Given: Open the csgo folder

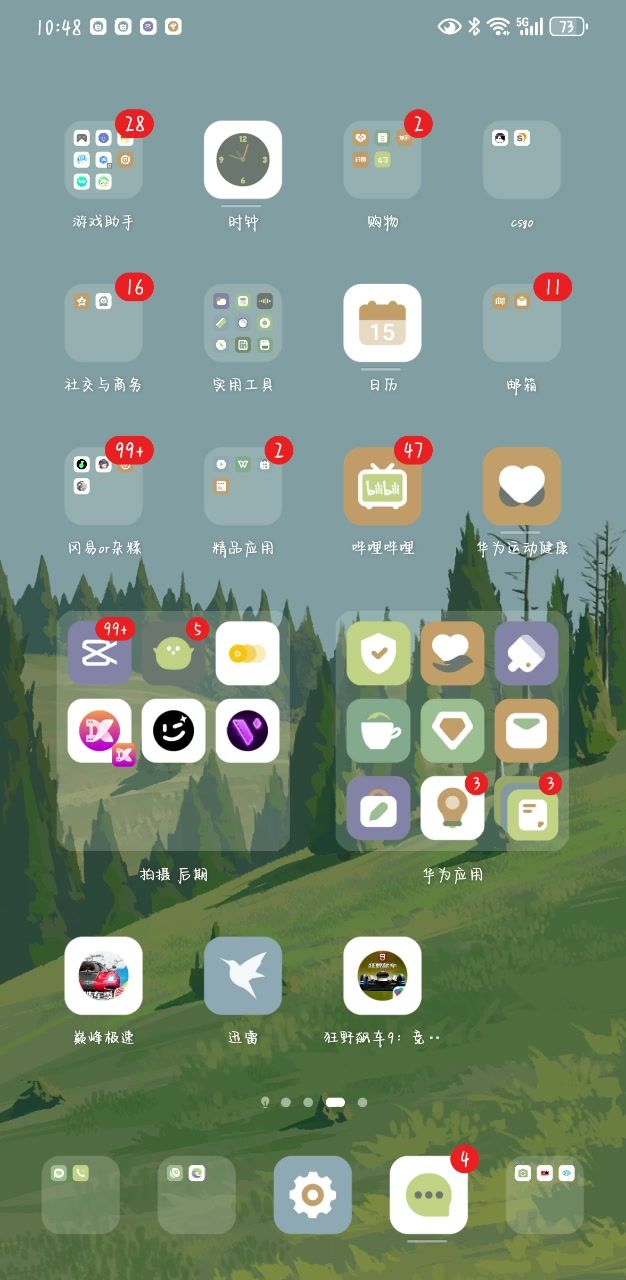Looking at the screenshot, I should click(521, 160).
